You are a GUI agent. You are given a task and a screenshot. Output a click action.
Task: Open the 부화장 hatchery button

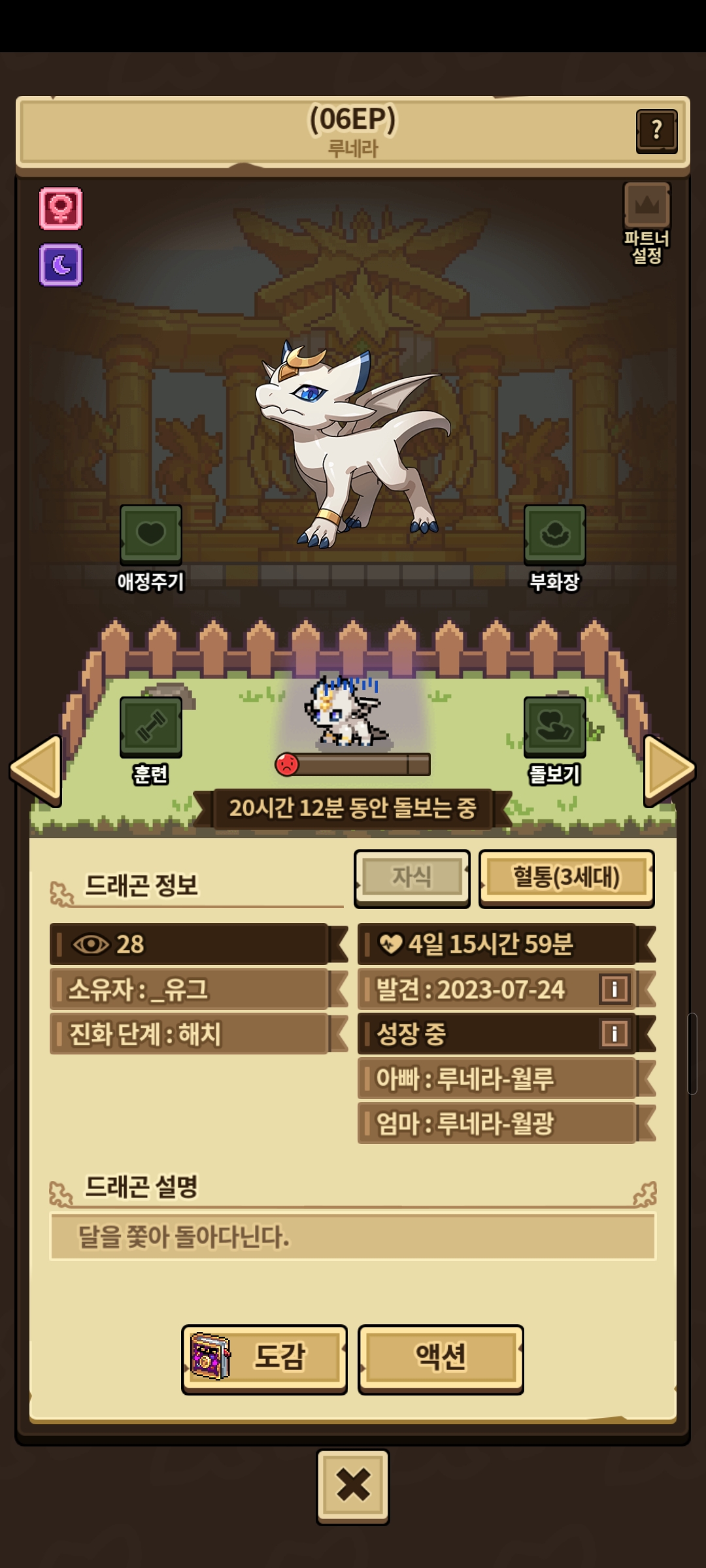[554, 535]
